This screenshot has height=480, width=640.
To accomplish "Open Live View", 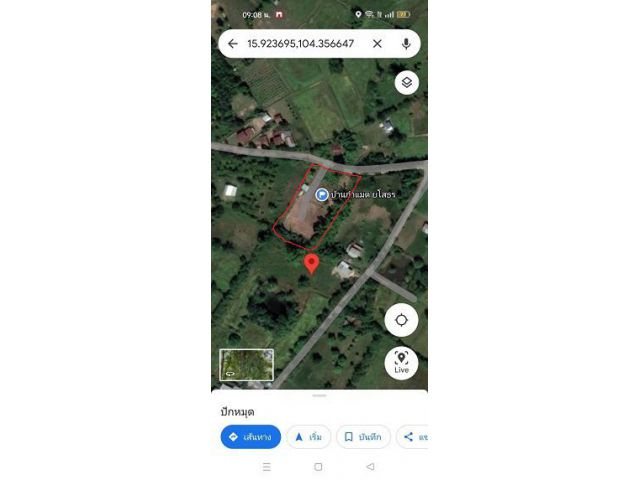I will (x=401, y=362).
